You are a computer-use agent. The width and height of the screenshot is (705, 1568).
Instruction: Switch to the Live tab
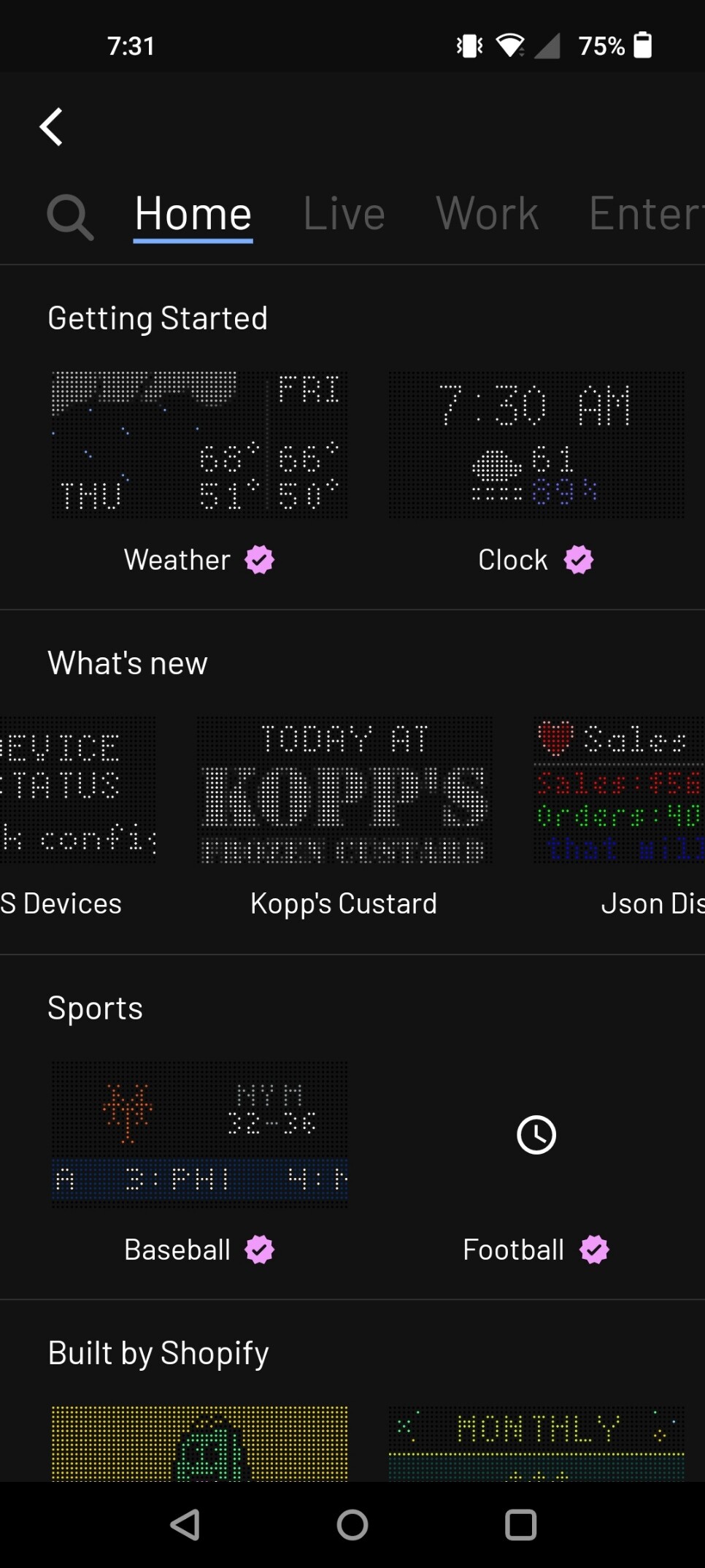point(344,214)
